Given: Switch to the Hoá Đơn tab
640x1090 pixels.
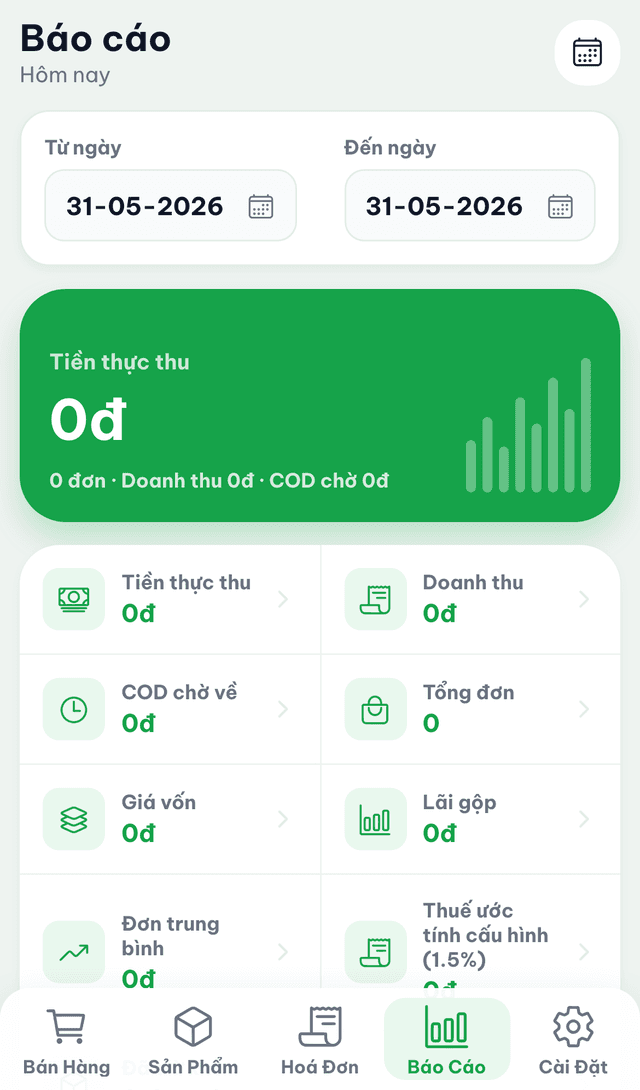Looking at the screenshot, I should pos(320,1040).
